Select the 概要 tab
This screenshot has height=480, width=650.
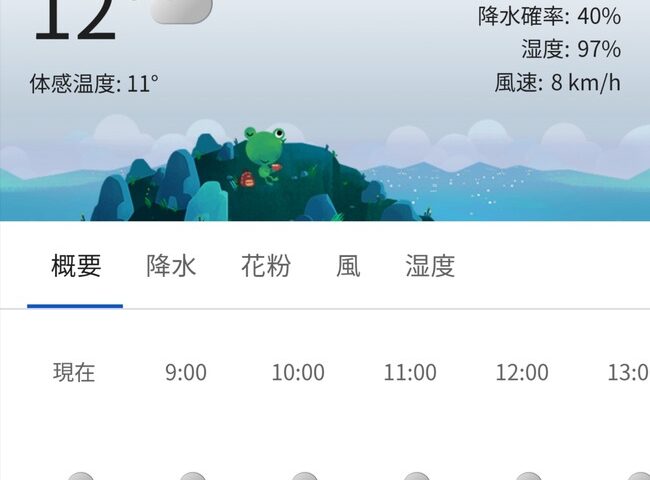click(x=76, y=266)
